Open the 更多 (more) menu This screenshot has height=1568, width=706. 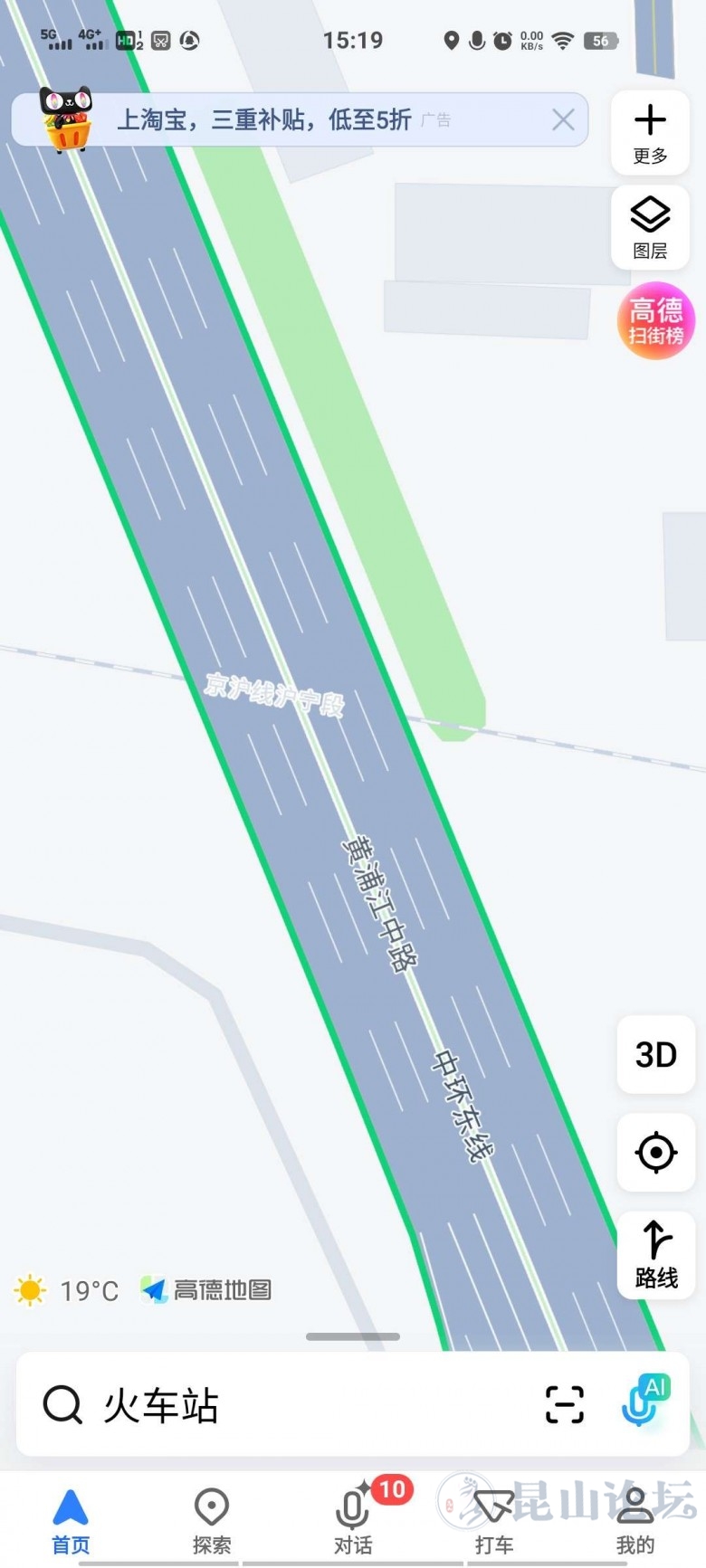pos(650,132)
